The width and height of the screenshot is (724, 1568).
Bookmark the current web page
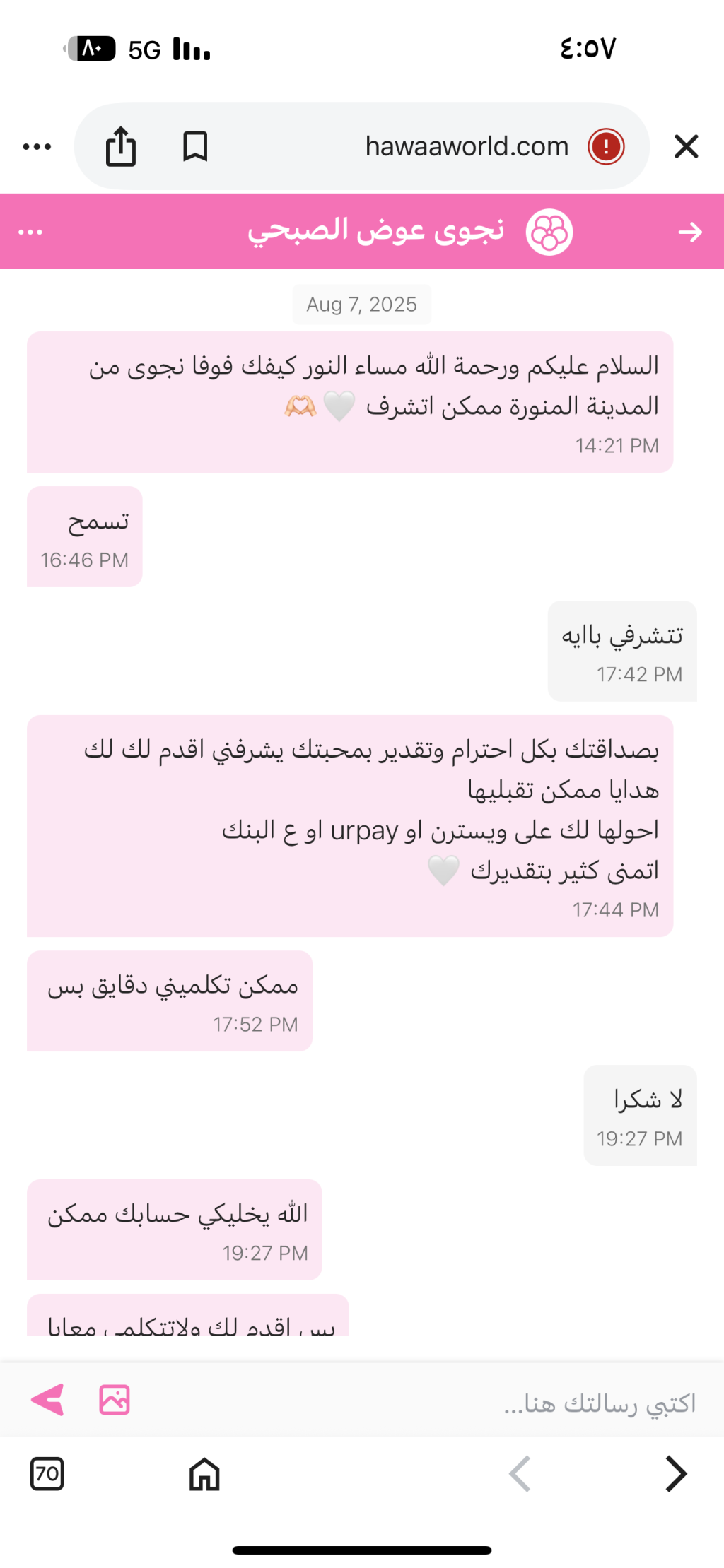(195, 147)
